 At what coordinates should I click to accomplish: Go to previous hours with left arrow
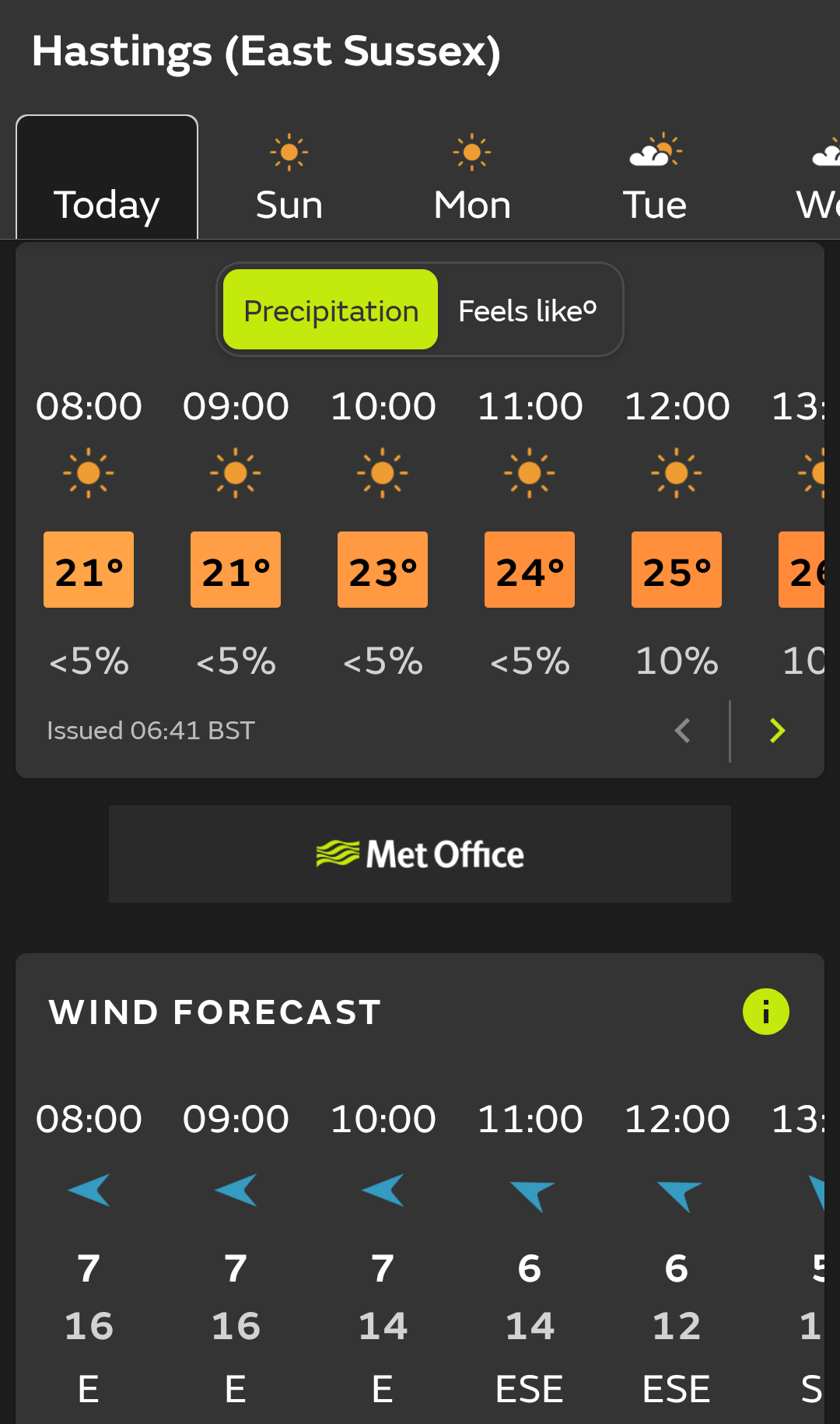(683, 731)
